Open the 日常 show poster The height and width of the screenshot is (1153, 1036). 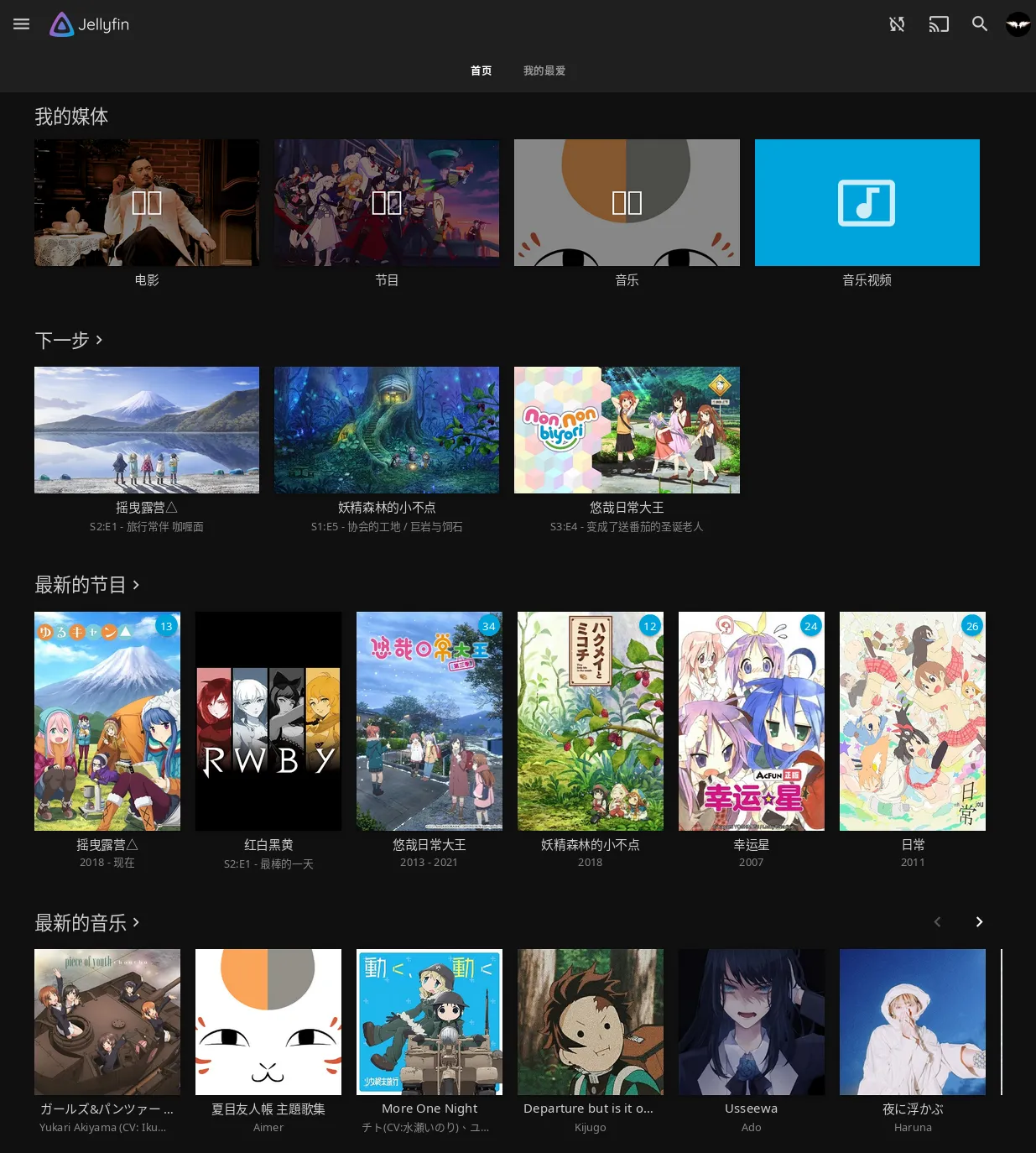coord(912,721)
